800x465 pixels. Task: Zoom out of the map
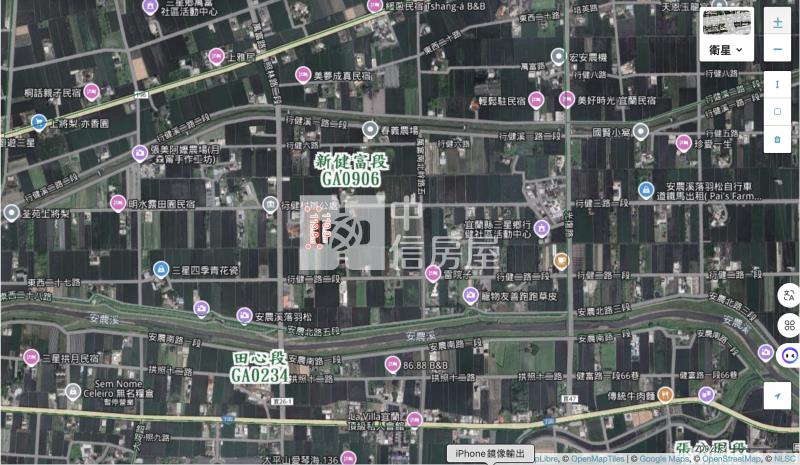coord(777,50)
